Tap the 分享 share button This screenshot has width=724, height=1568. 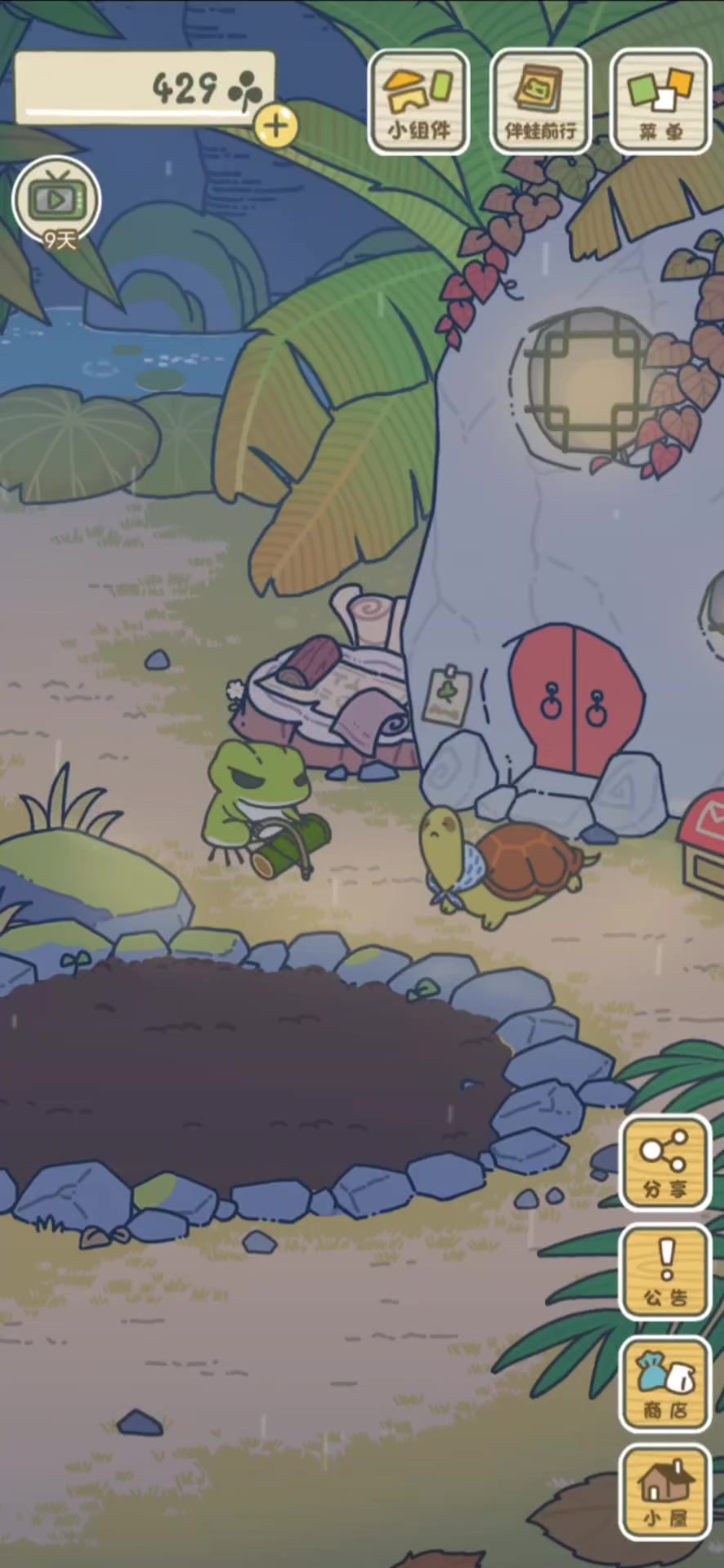tap(665, 1163)
